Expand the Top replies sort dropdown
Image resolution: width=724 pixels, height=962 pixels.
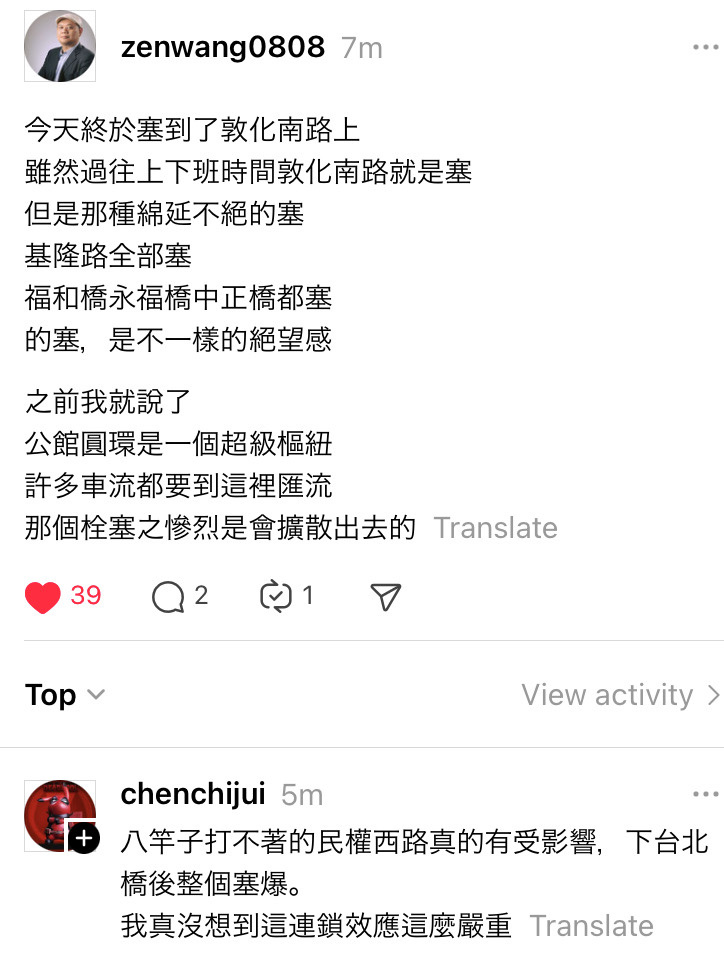(65, 695)
